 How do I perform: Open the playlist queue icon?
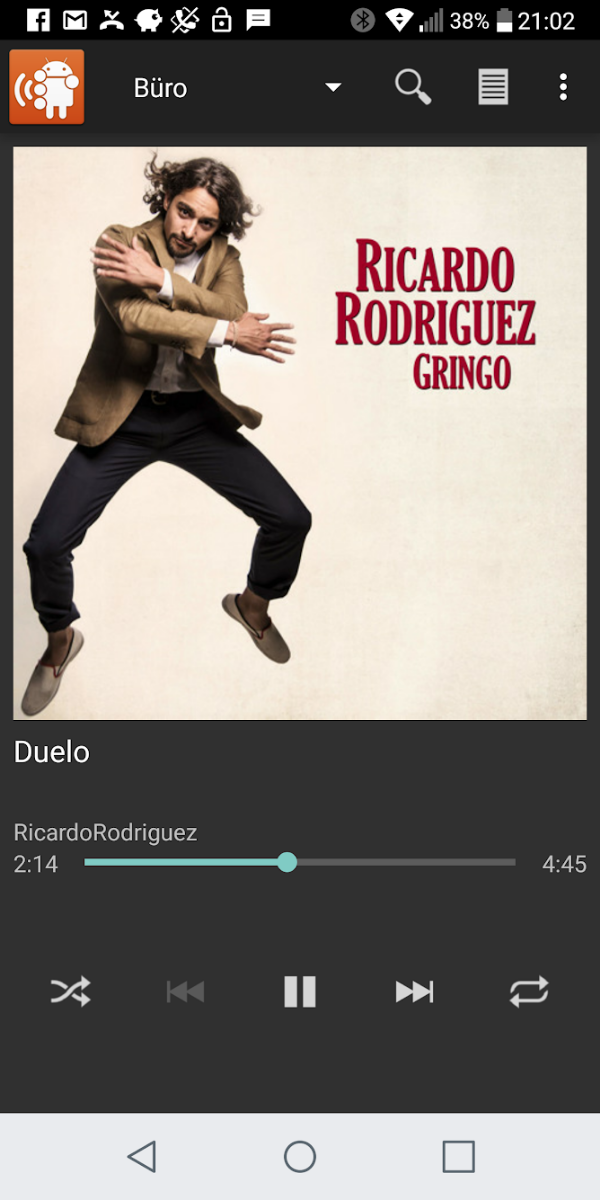pos(492,87)
